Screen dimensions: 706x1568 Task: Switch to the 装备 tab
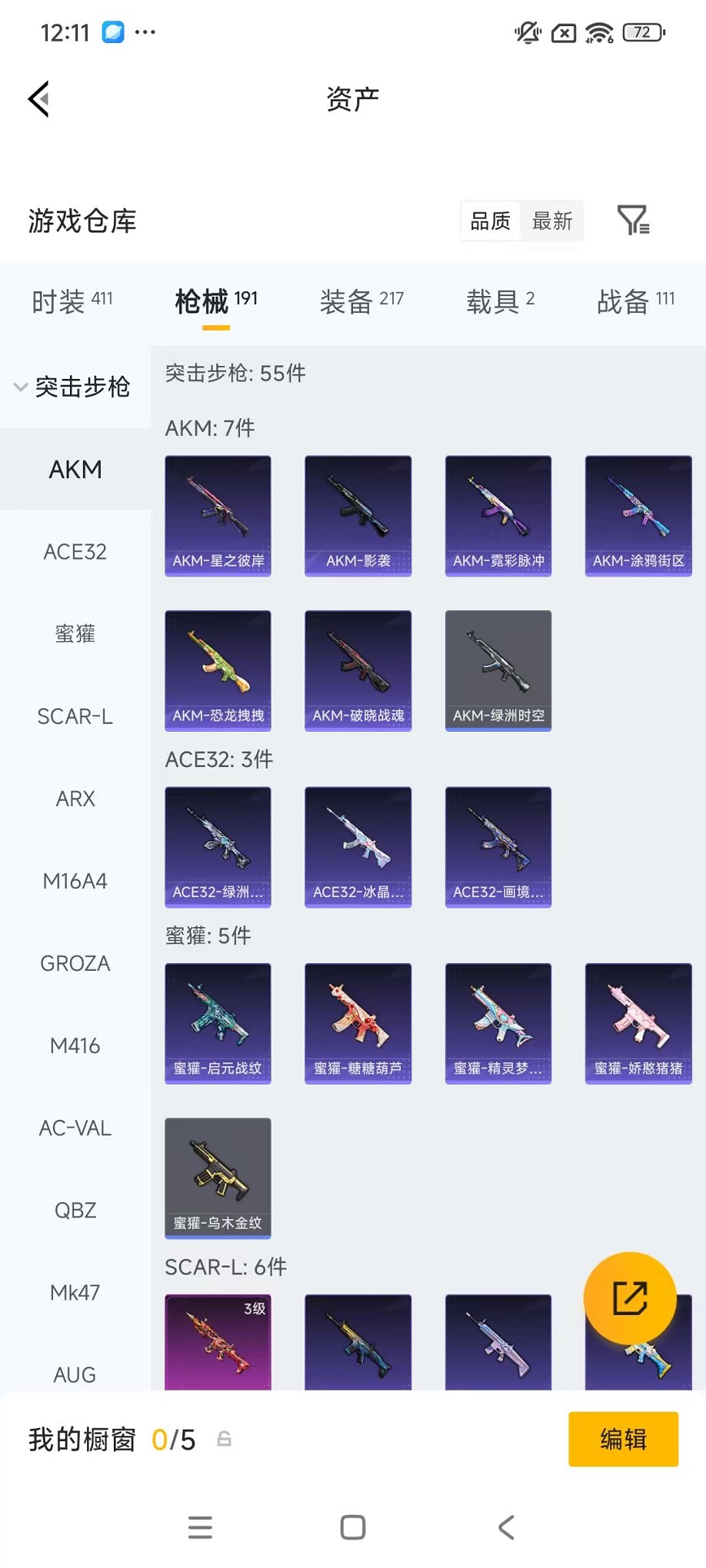point(361,301)
